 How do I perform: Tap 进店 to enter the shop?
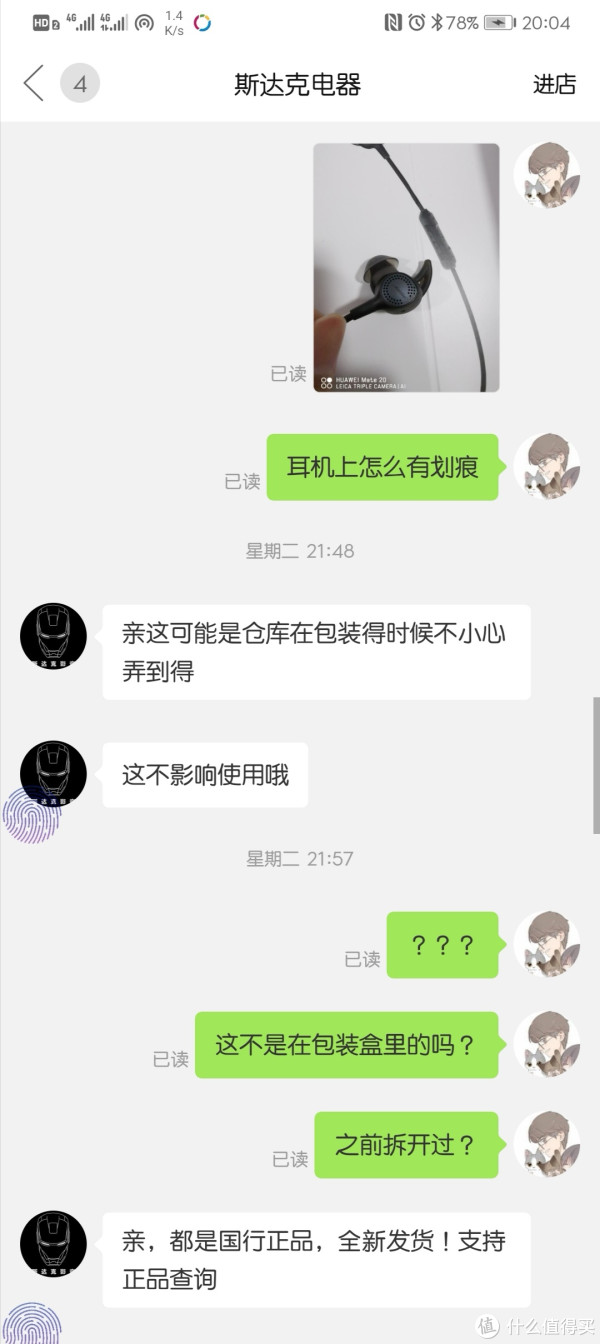point(554,85)
